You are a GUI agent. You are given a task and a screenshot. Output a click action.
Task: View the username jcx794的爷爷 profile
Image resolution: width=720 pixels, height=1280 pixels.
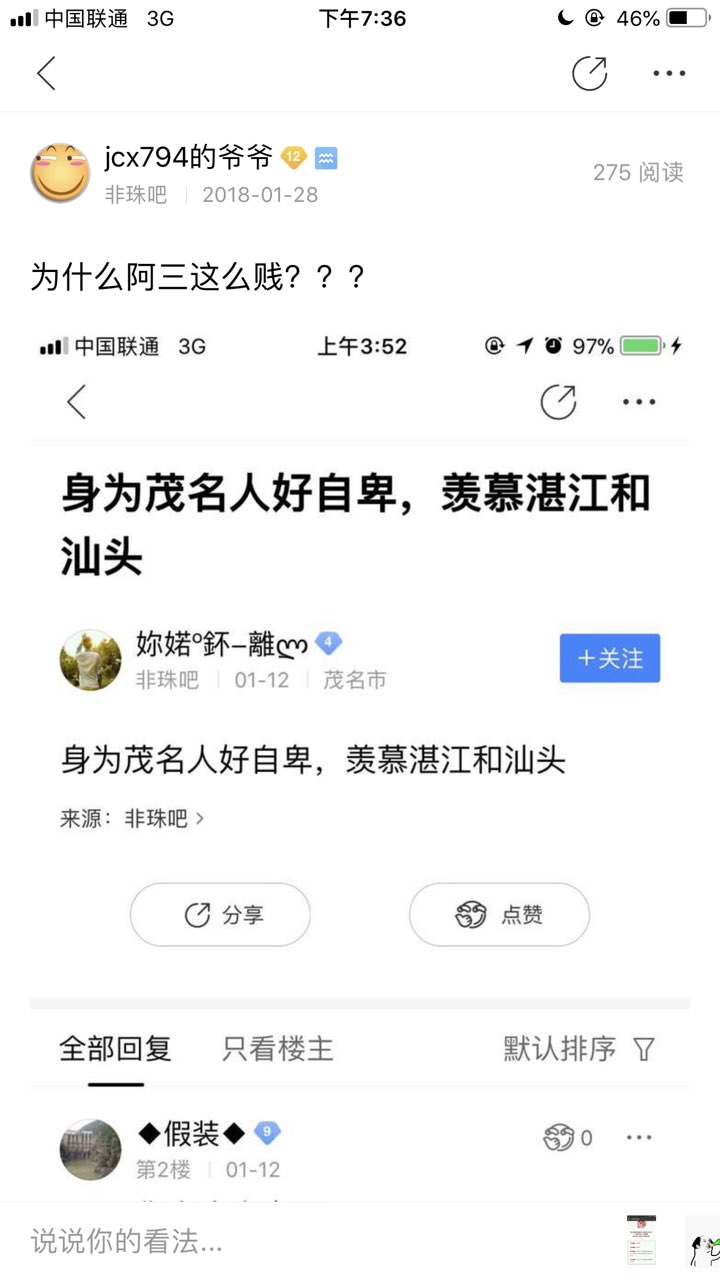[x=188, y=157]
